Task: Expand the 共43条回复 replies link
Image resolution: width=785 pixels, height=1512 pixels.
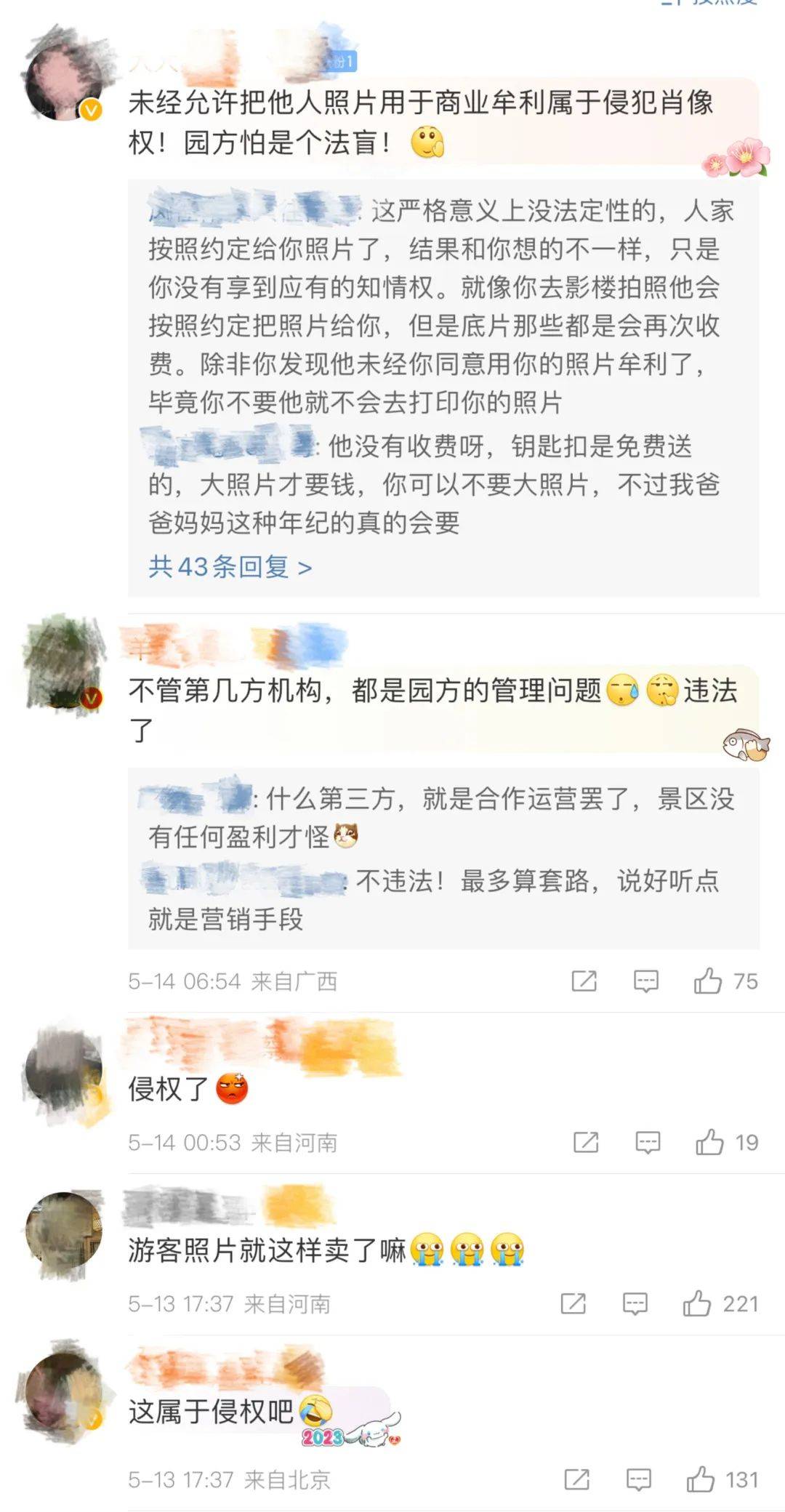Action: pos(230,566)
